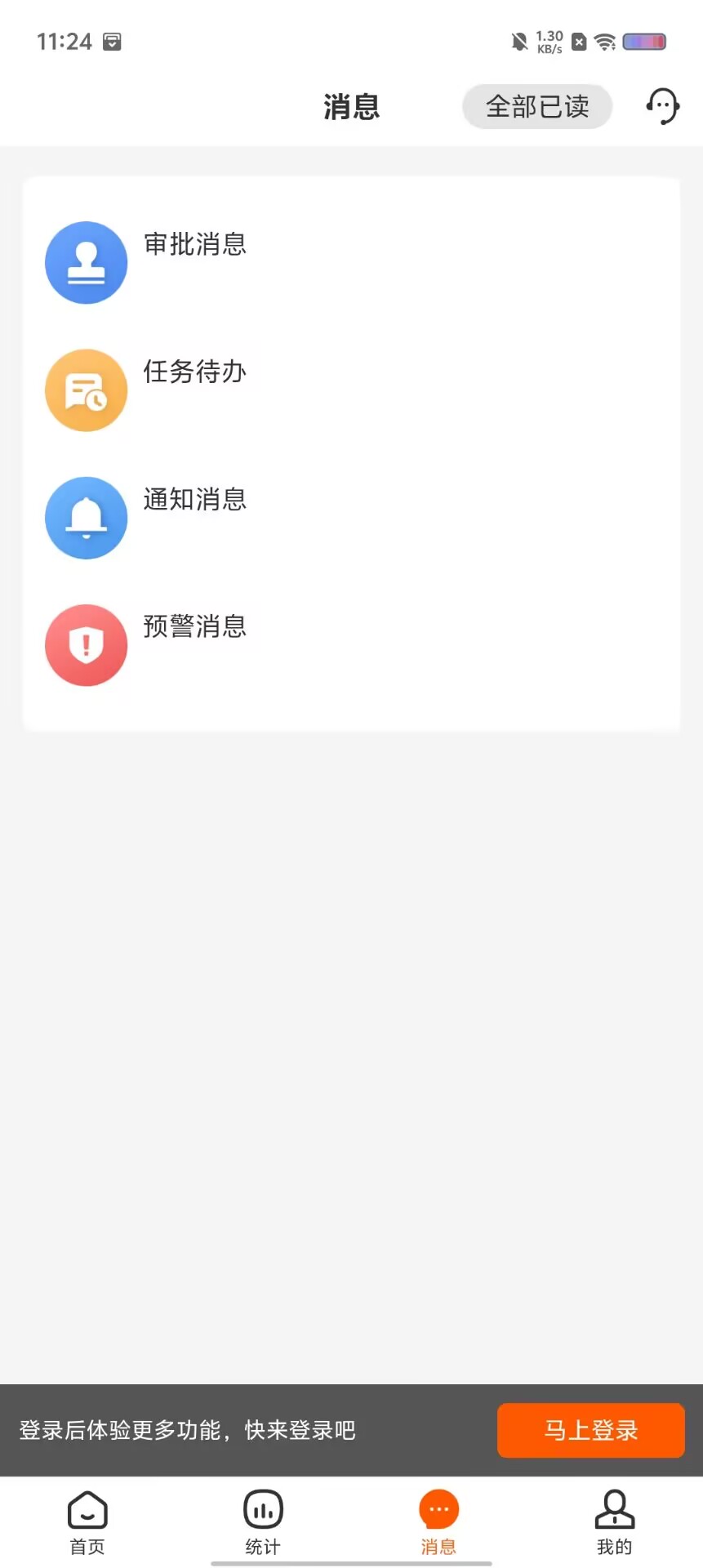Go to the 我的 profile tab
Viewport: 703px width, 1568px height.
click(x=614, y=1522)
